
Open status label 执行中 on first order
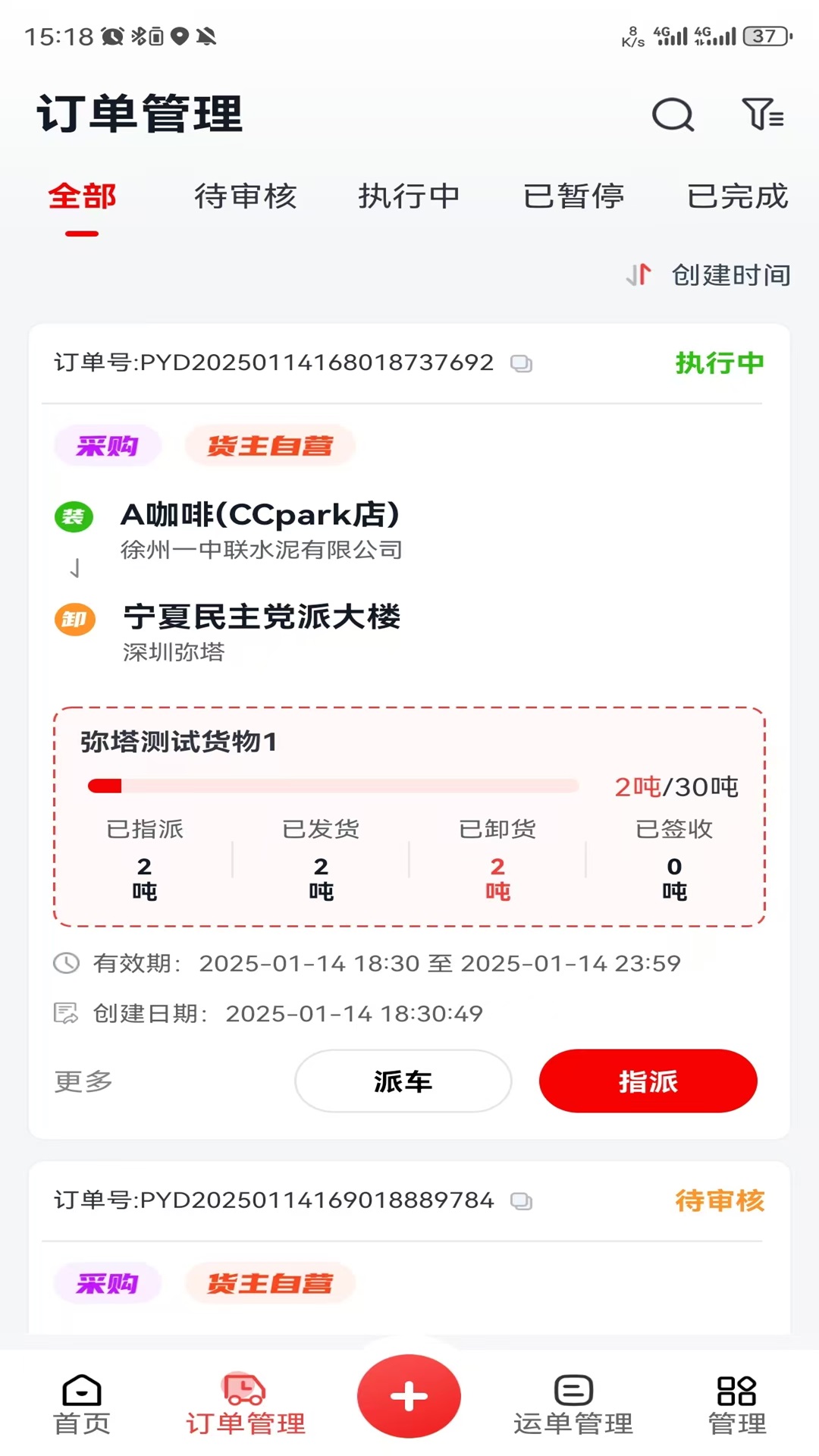(719, 363)
